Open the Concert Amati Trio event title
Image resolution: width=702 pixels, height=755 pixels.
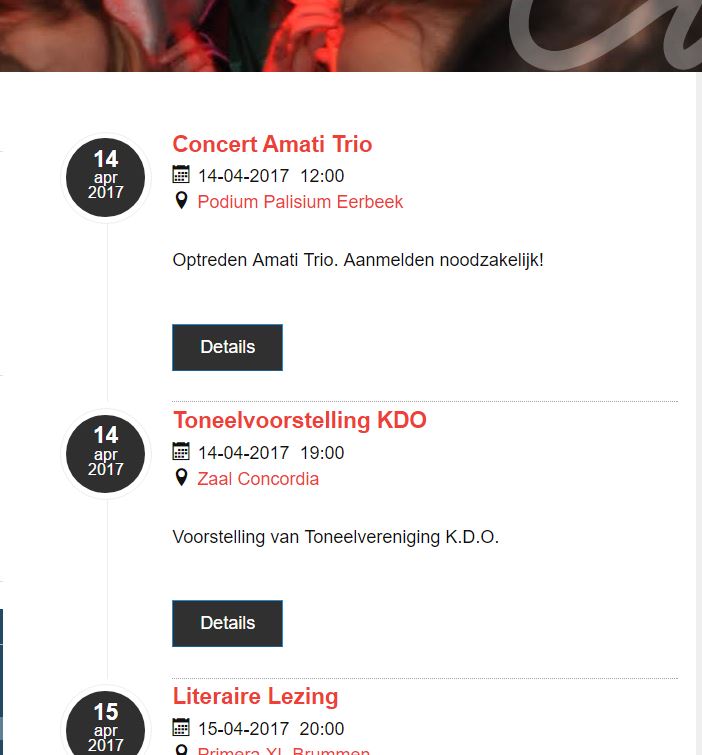pos(272,145)
